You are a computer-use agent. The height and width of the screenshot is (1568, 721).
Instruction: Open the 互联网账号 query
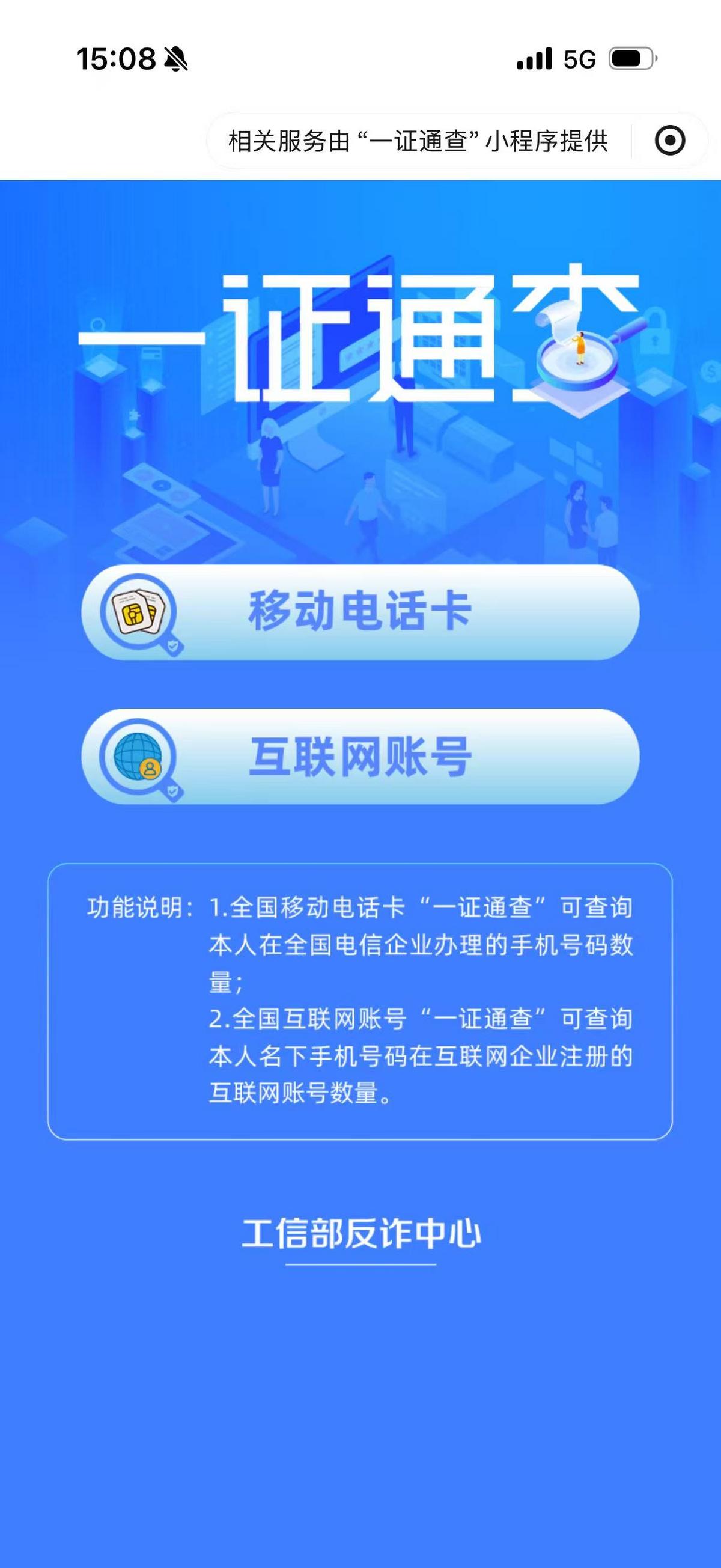click(x=360, y=756)
